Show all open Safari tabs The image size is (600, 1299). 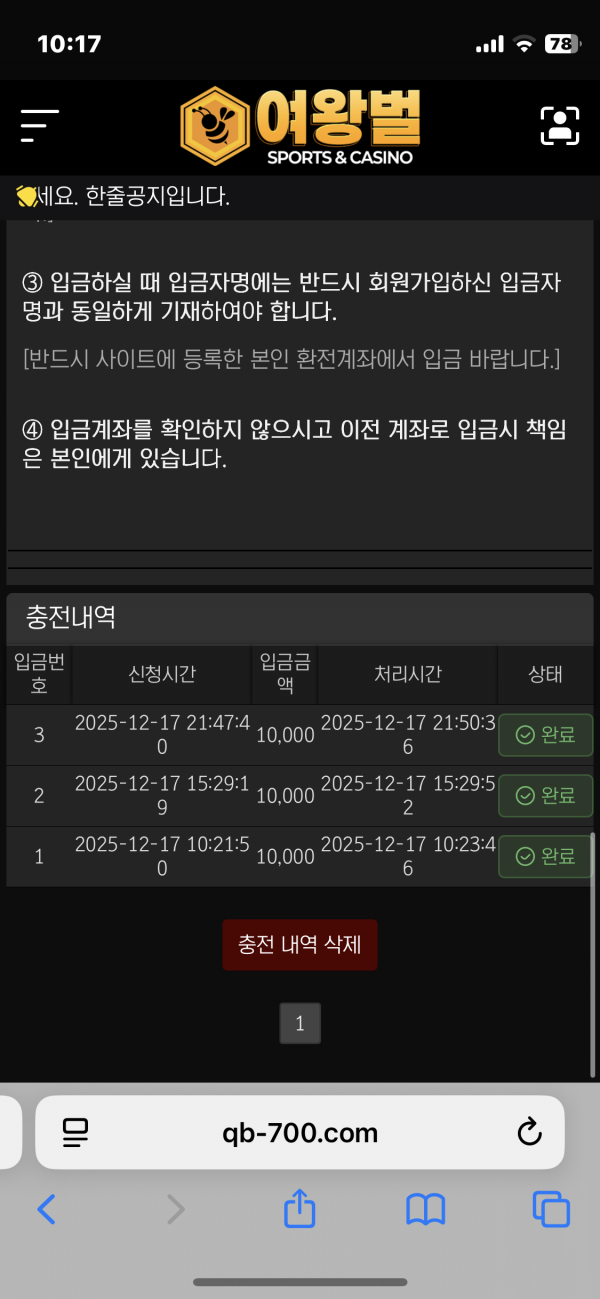pyautogui.click(x=551, y=1210)
